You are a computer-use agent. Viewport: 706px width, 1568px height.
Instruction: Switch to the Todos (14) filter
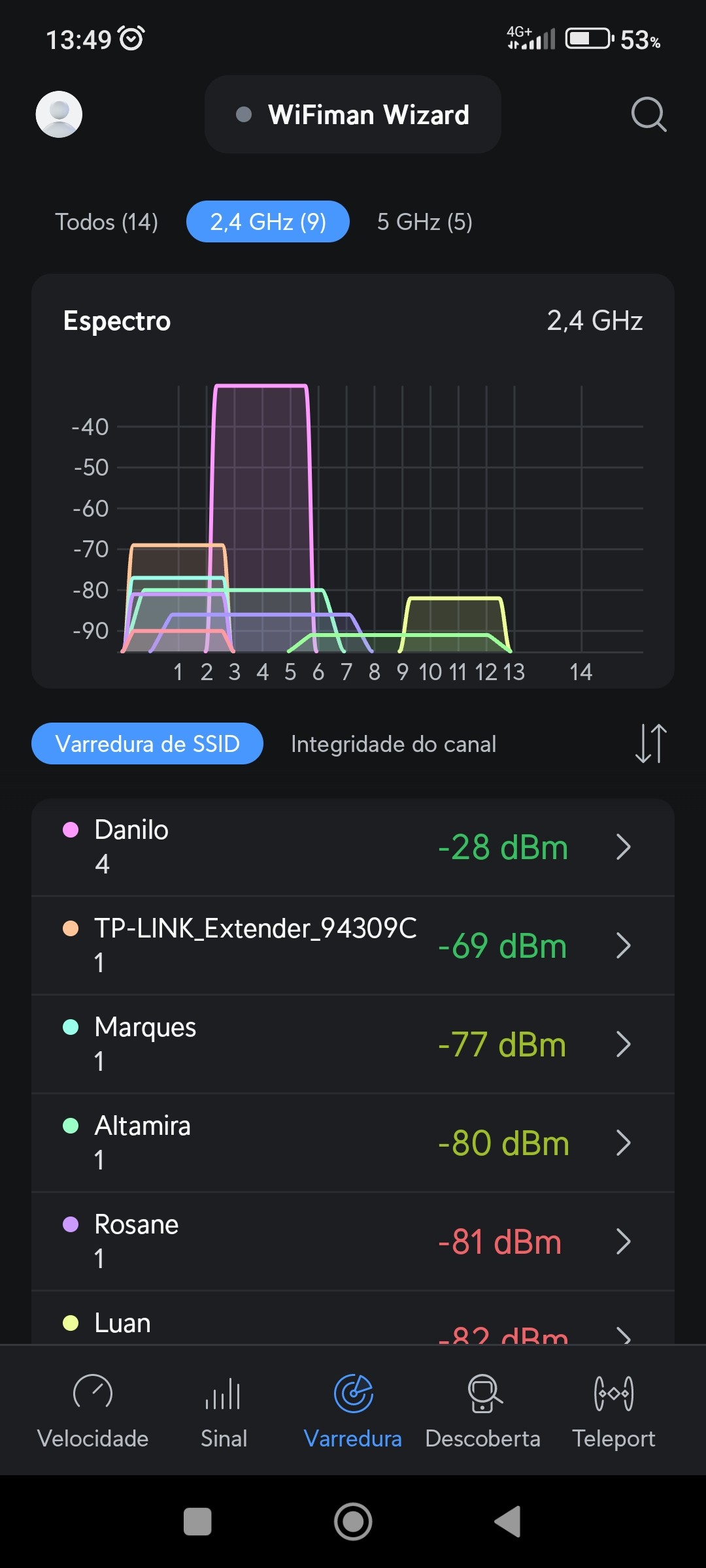(x=107, y=222)
